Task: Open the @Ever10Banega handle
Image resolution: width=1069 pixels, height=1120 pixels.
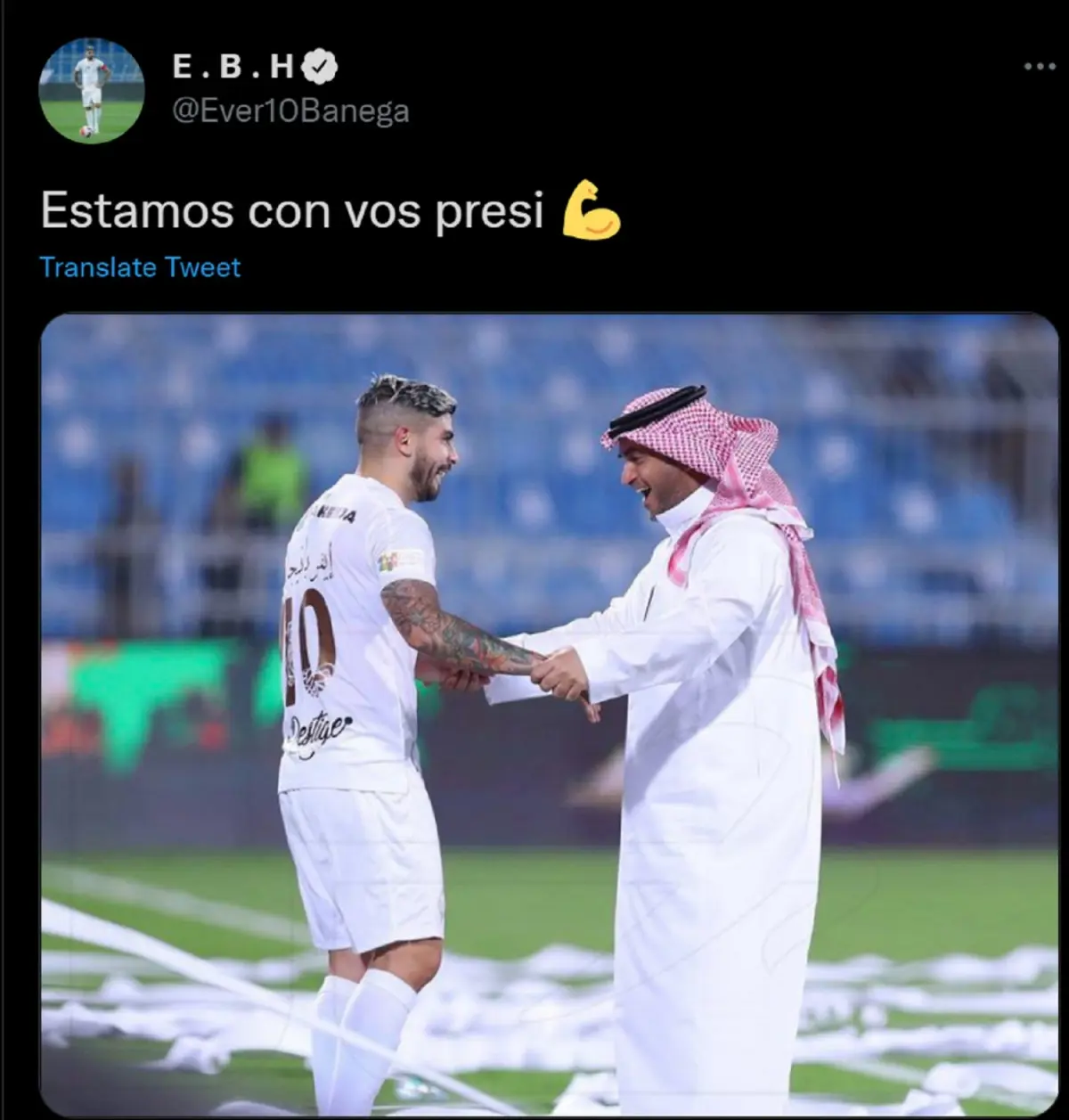Action: pyautogui.click(x=290, y=111)
